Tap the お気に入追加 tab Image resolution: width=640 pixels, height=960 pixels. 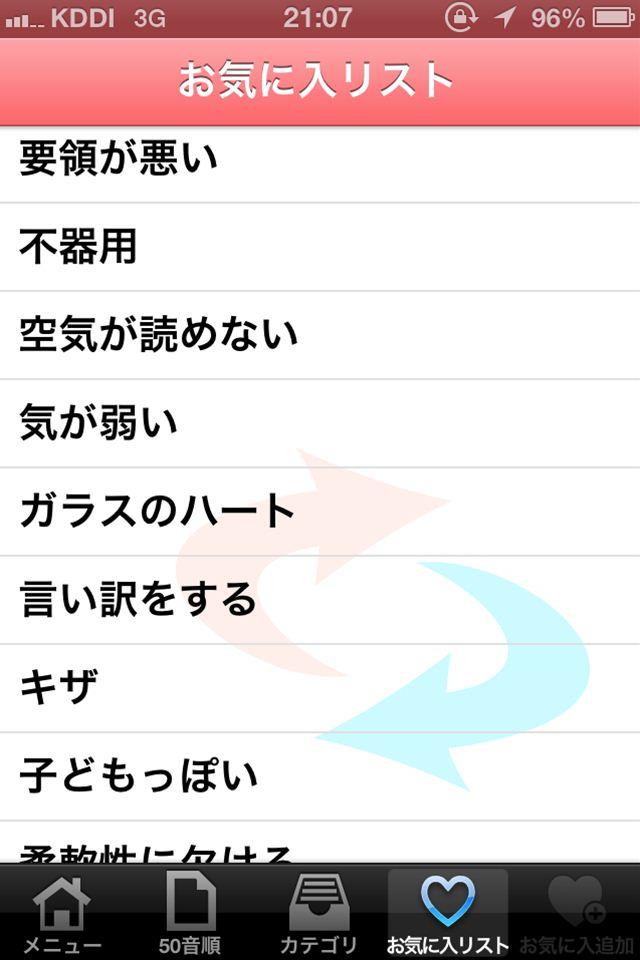577,913
